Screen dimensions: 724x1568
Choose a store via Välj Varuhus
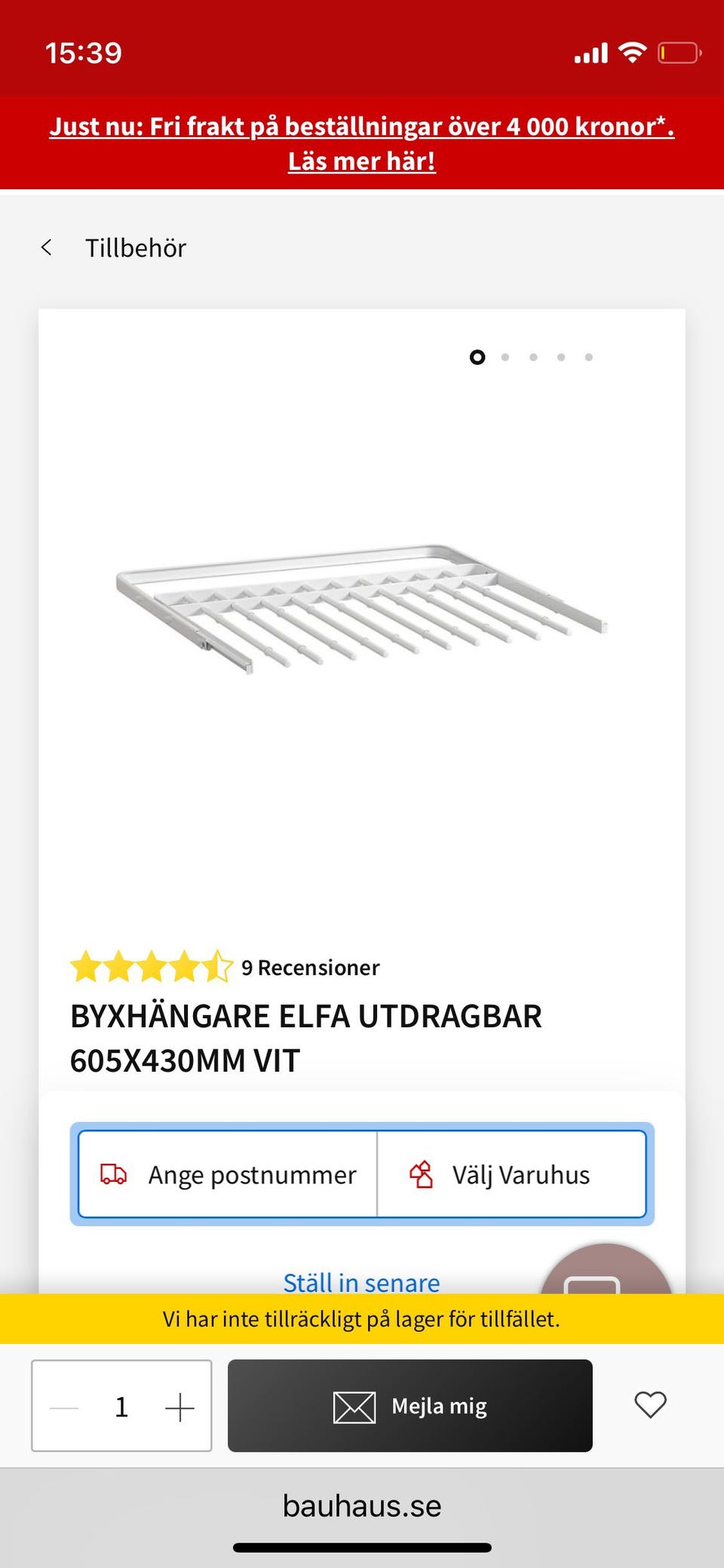point(511,1174)
